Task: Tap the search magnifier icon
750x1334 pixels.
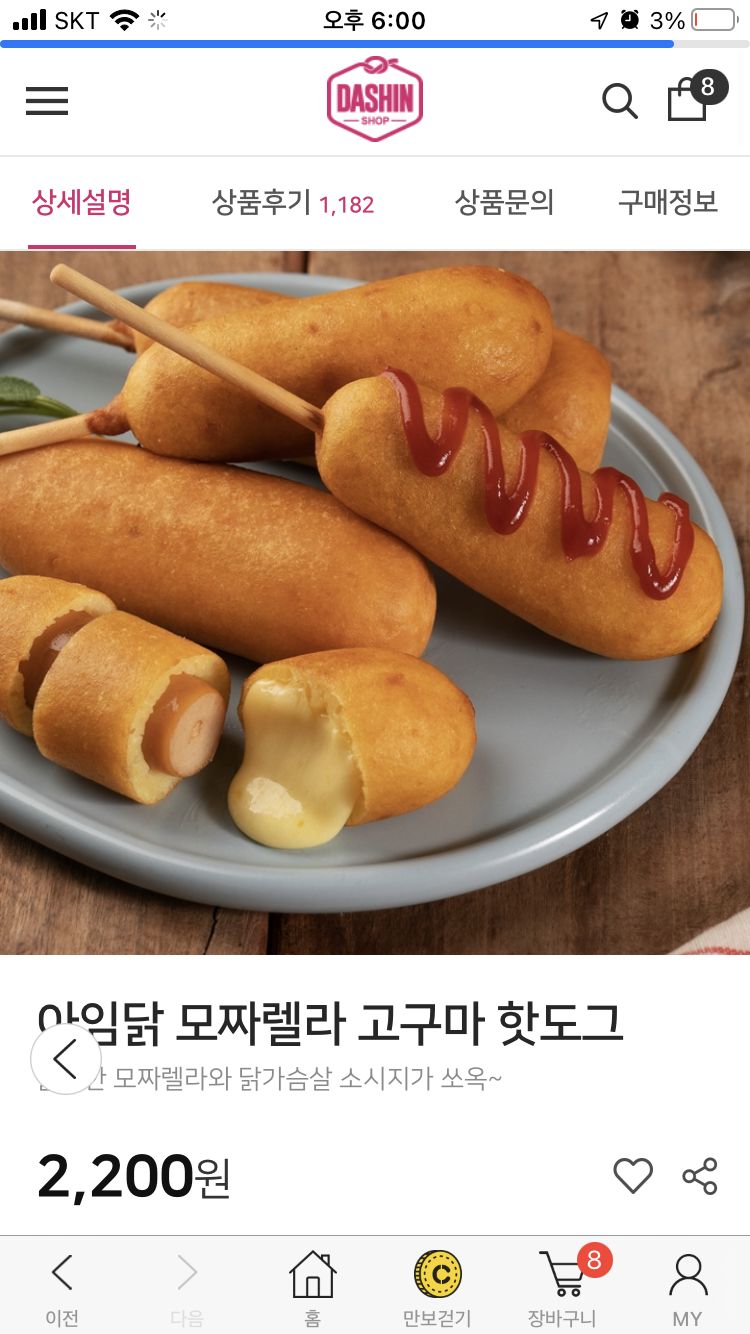Action: click(619, 101)
